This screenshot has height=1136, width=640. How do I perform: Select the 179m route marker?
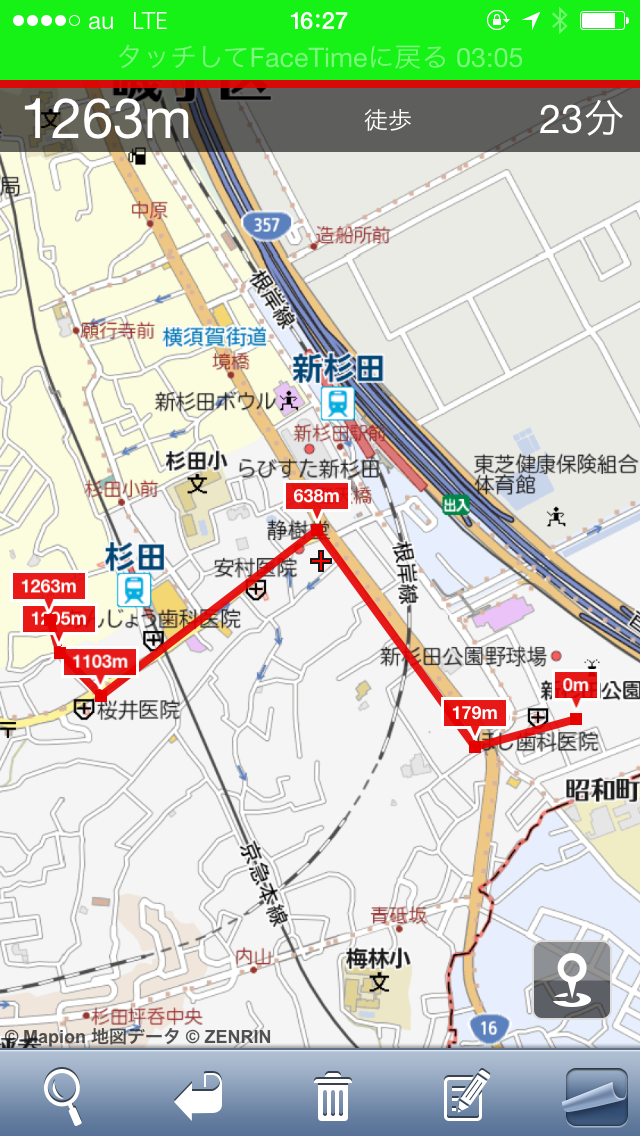[x=475, y=713]
